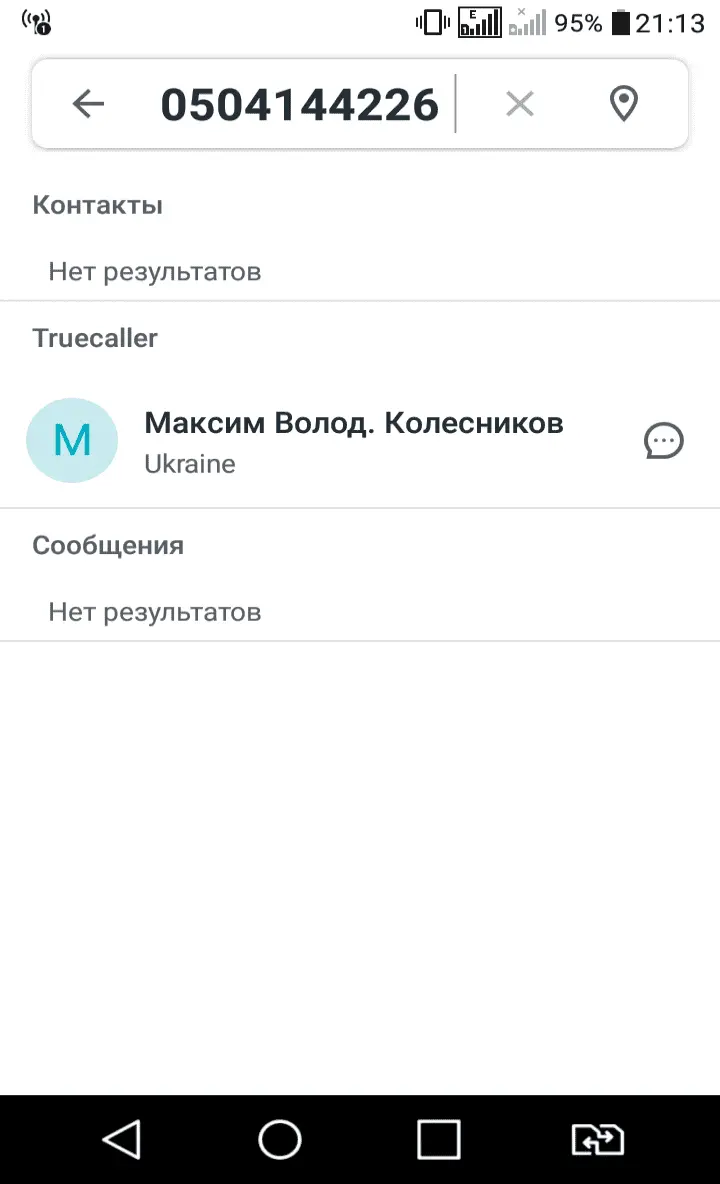Open the recent apps overview
Screen dimensions: 720x1184
[x=438, y=1139]
